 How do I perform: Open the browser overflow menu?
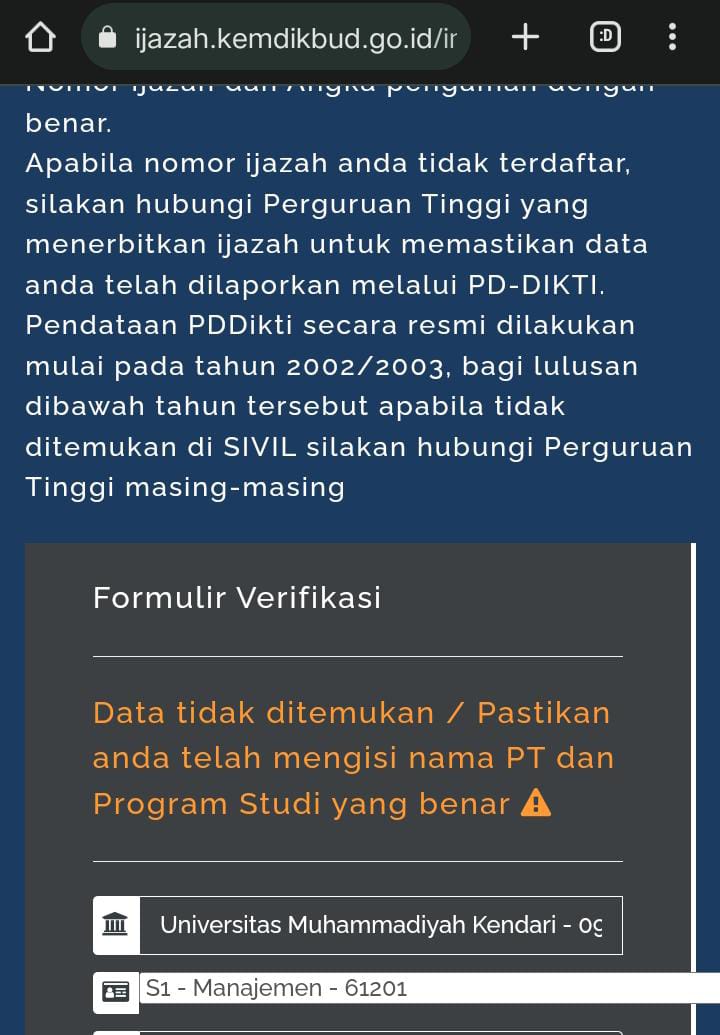coord(672,38)
